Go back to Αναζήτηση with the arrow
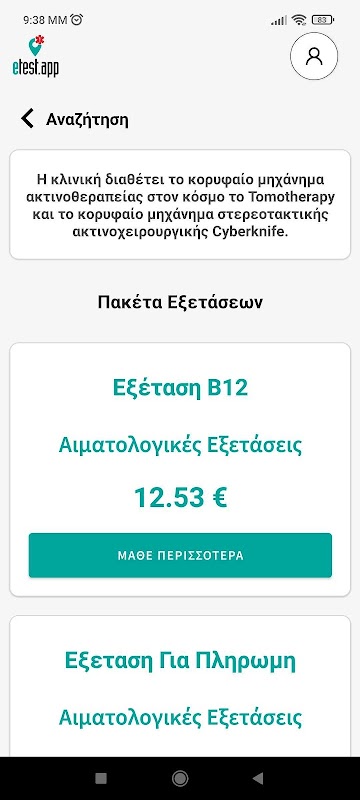 pos(27,119)
